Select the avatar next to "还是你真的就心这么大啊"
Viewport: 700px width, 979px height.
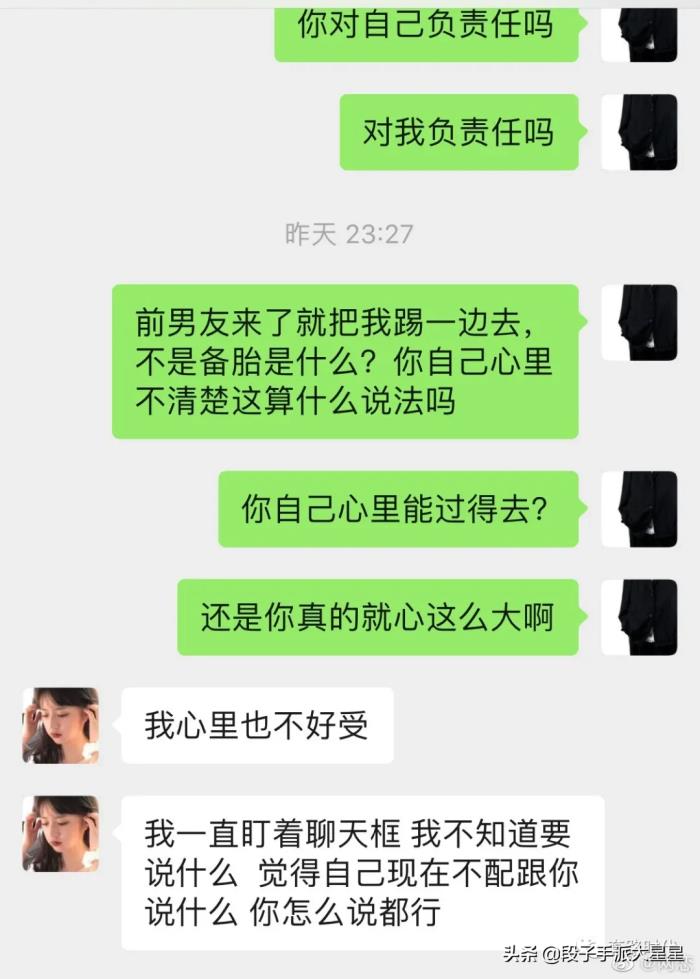click(x=639, y=617)
